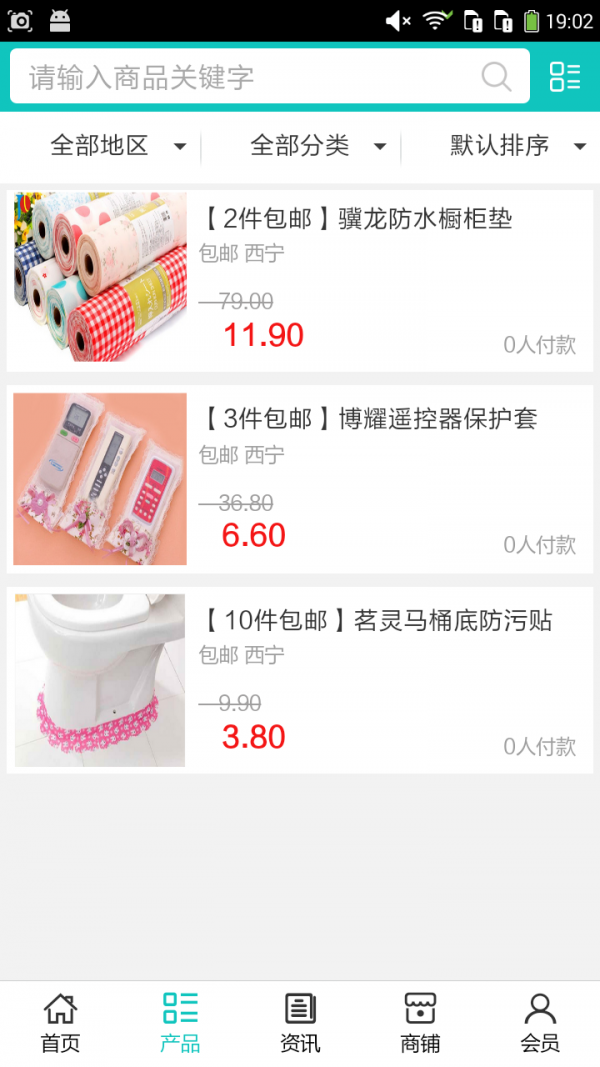600x1067 pixels.
Task: Open the 商铺 shops tab
Action: pyautogui.click(x=420, y=1023)
